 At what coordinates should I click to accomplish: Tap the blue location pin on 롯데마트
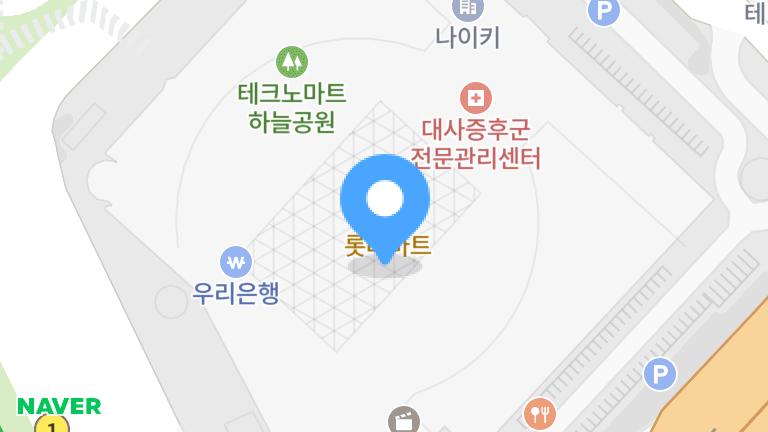tap(385, 200)
